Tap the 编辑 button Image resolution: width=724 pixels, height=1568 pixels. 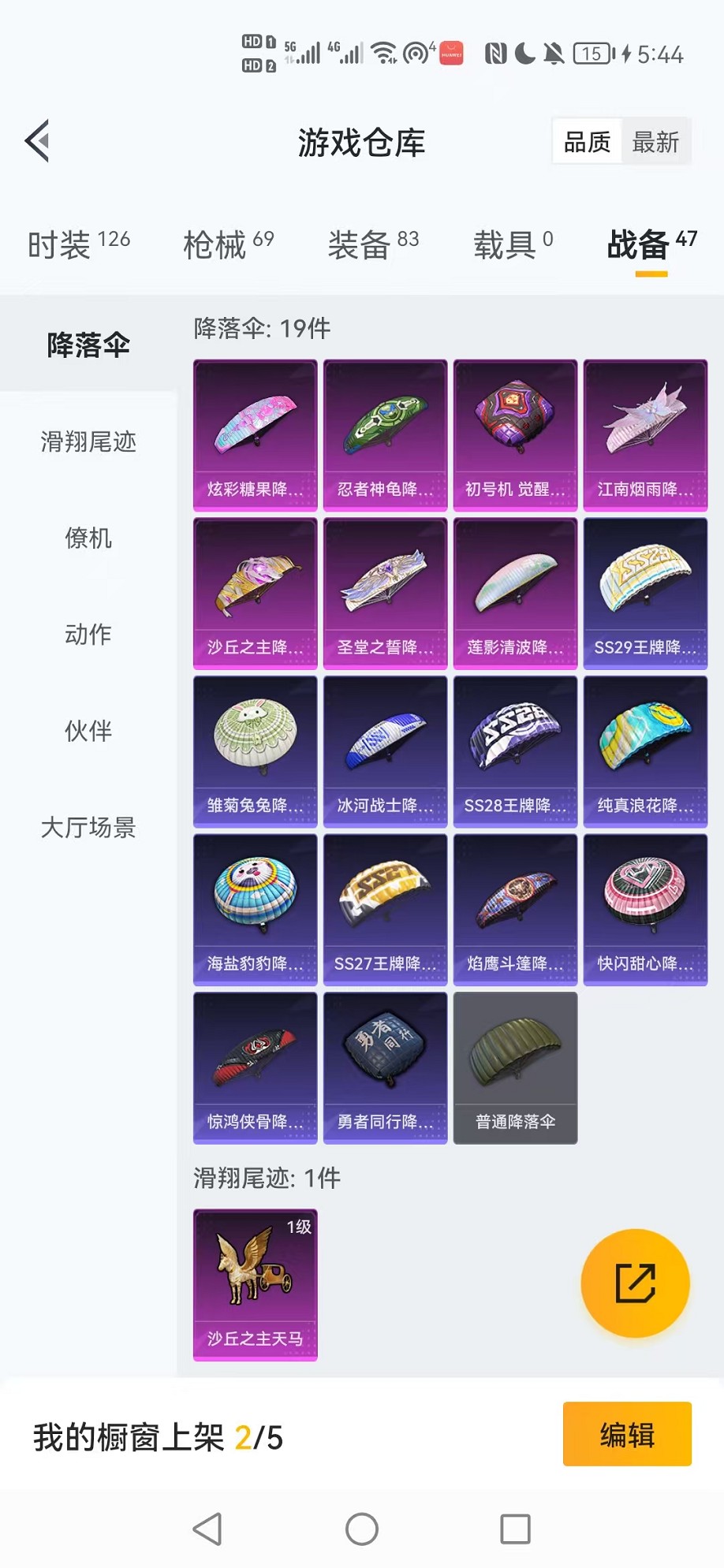pos(627,1434)
